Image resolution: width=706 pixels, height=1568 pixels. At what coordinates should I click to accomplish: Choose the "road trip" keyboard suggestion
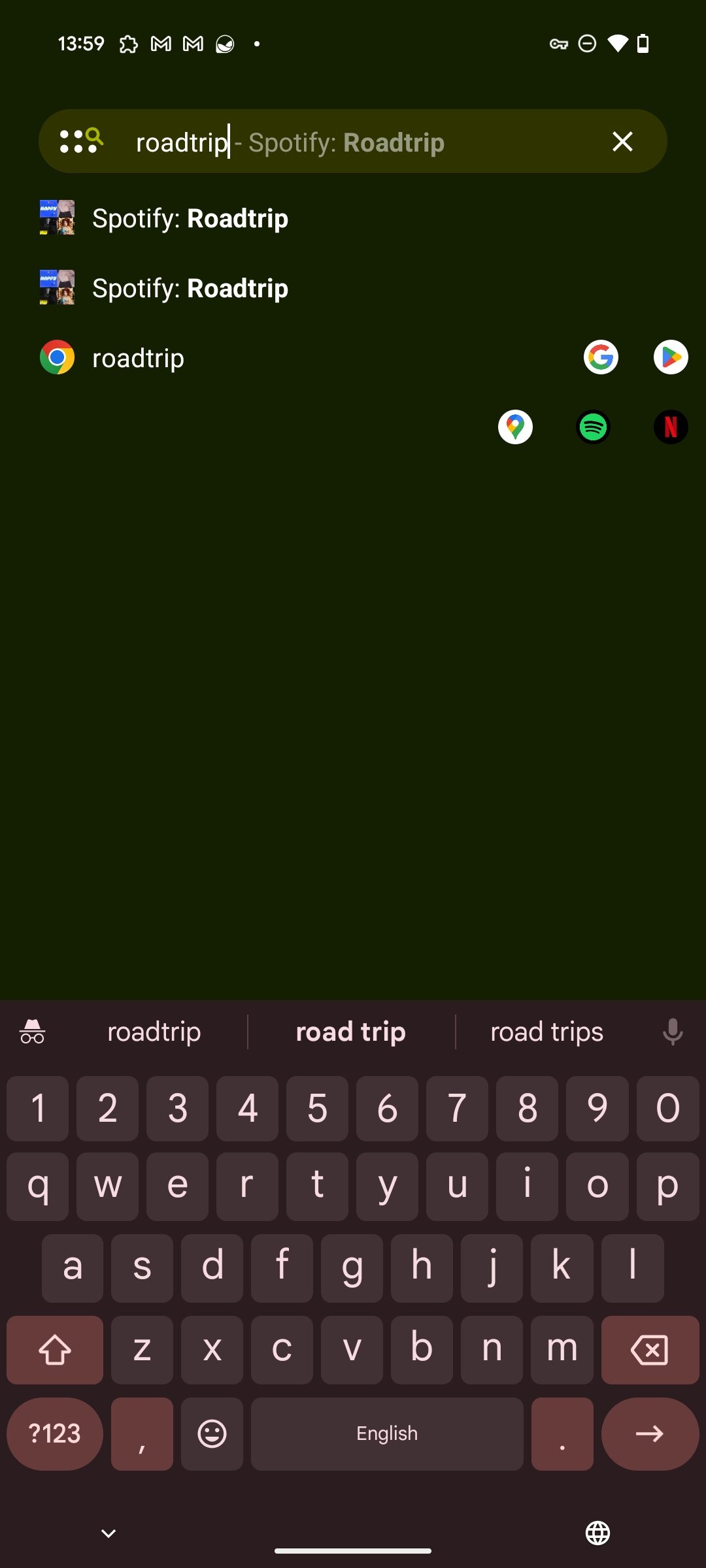point(351,1032)
